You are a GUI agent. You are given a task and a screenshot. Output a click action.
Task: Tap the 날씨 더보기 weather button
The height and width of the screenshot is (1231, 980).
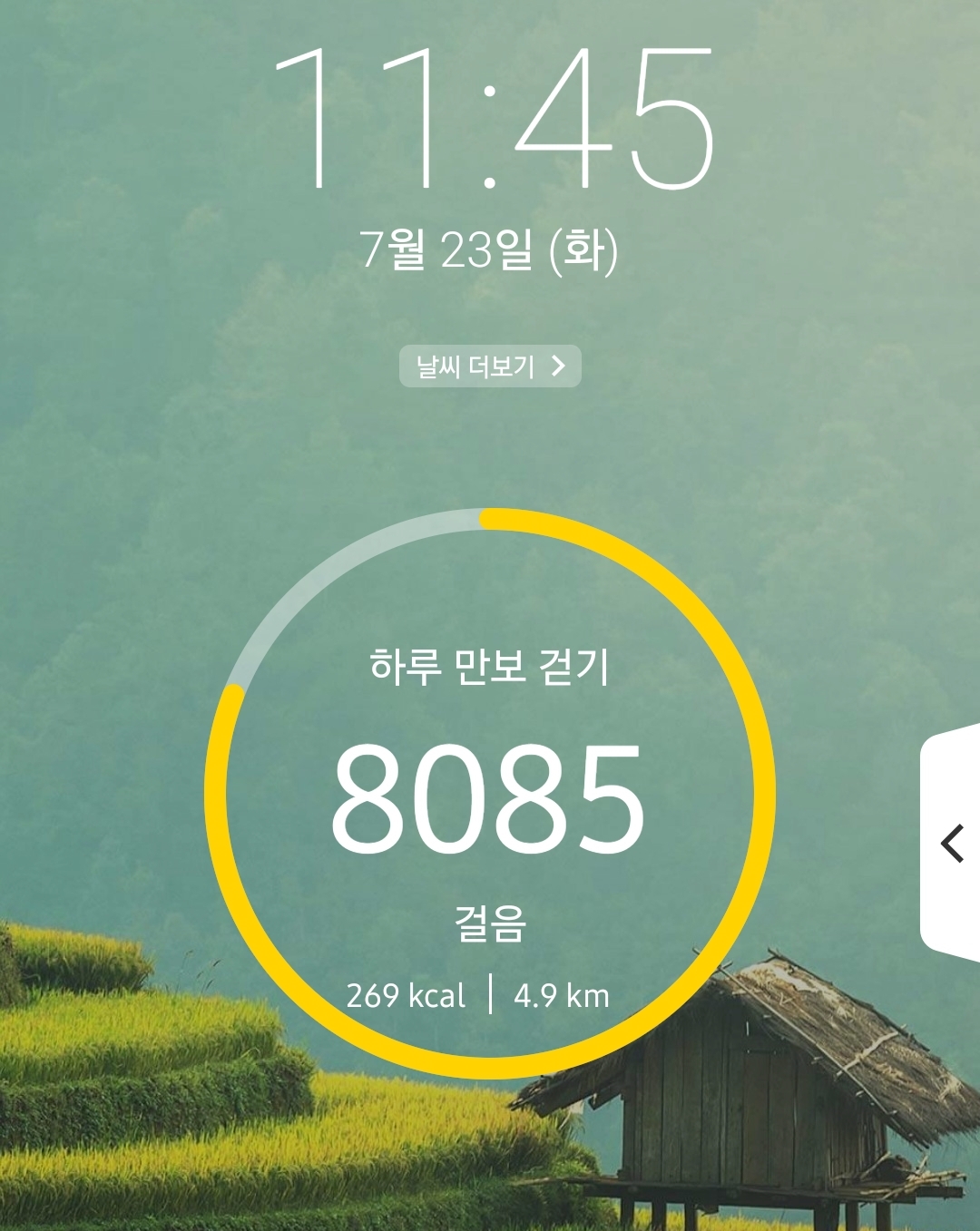pos(490,366)
